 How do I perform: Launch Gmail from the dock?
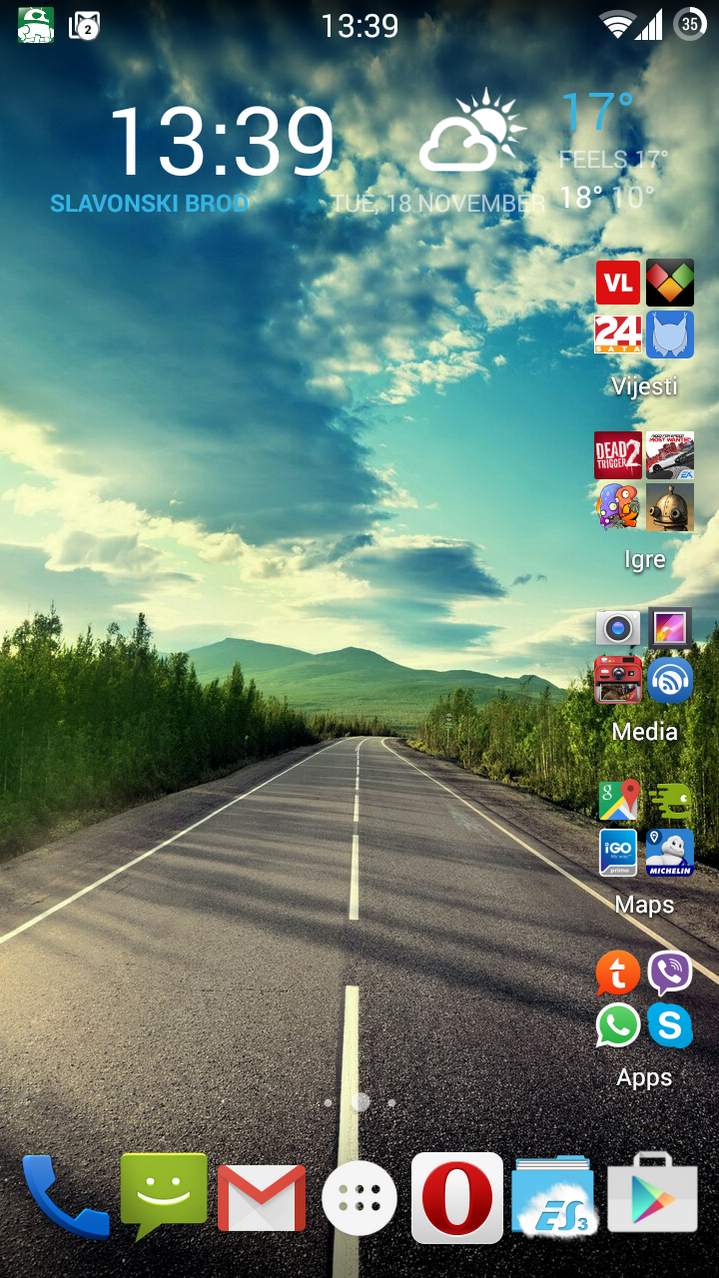click(261, 1198)
